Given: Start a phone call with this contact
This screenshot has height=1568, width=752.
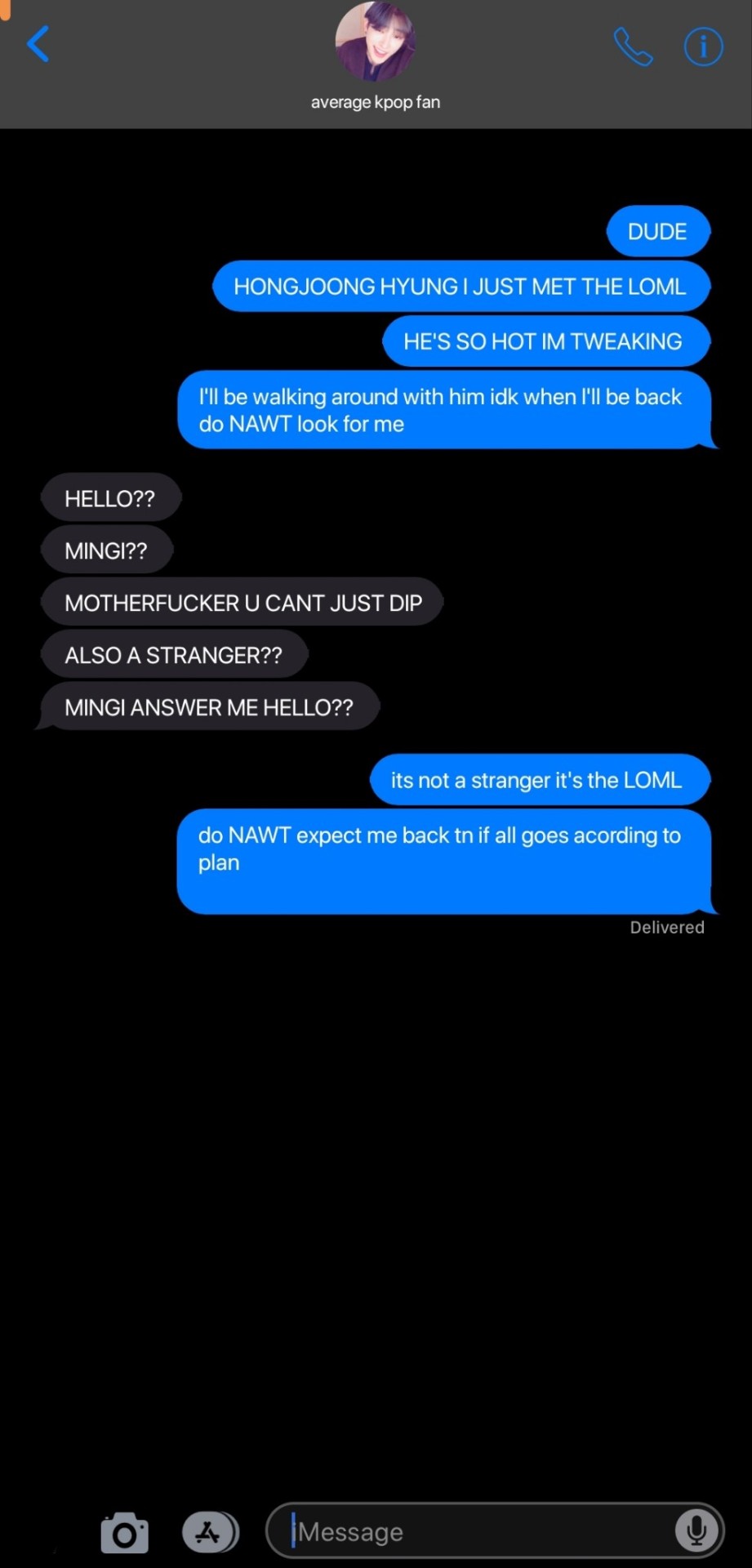Looking at the screenshot, I should (x=633, y=47).
